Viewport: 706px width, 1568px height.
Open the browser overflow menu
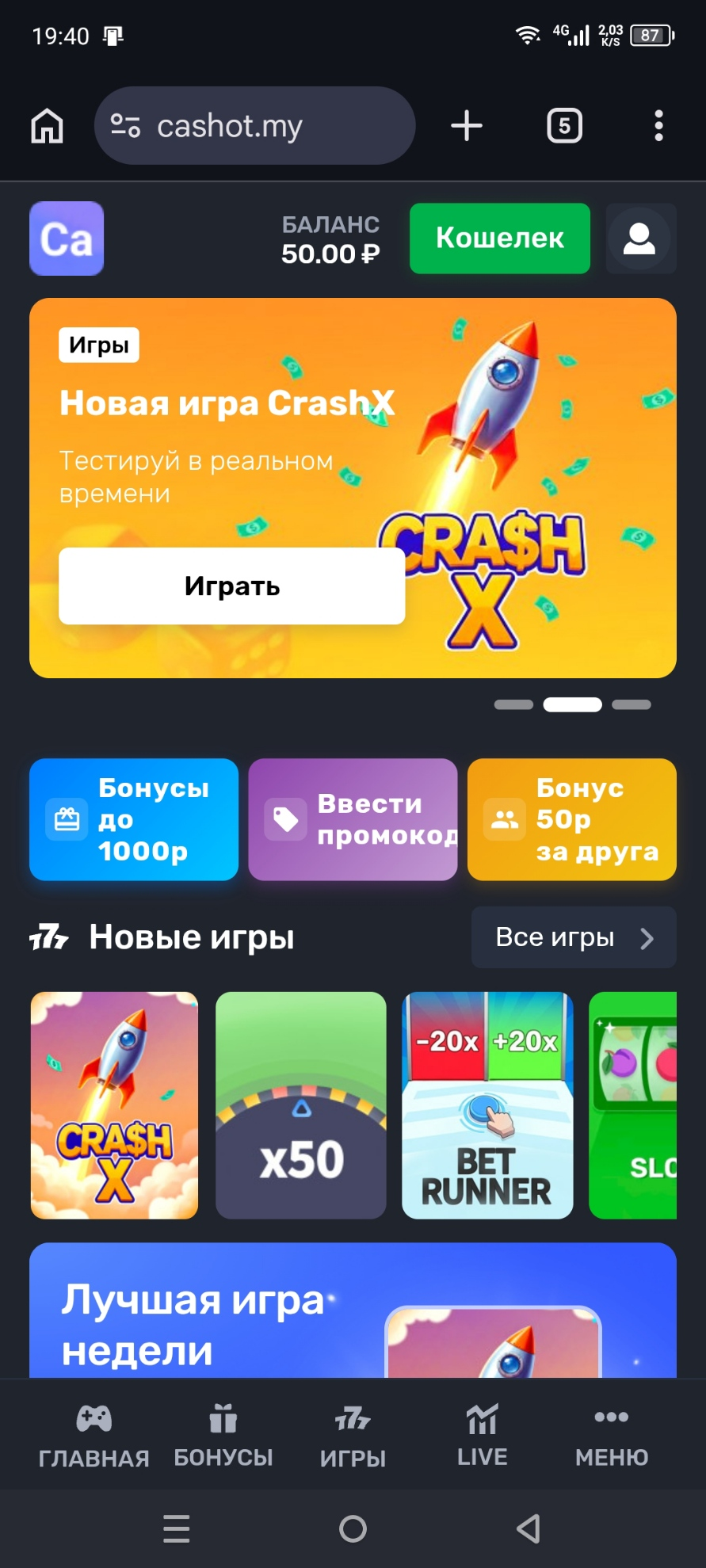tap(658, 125)
